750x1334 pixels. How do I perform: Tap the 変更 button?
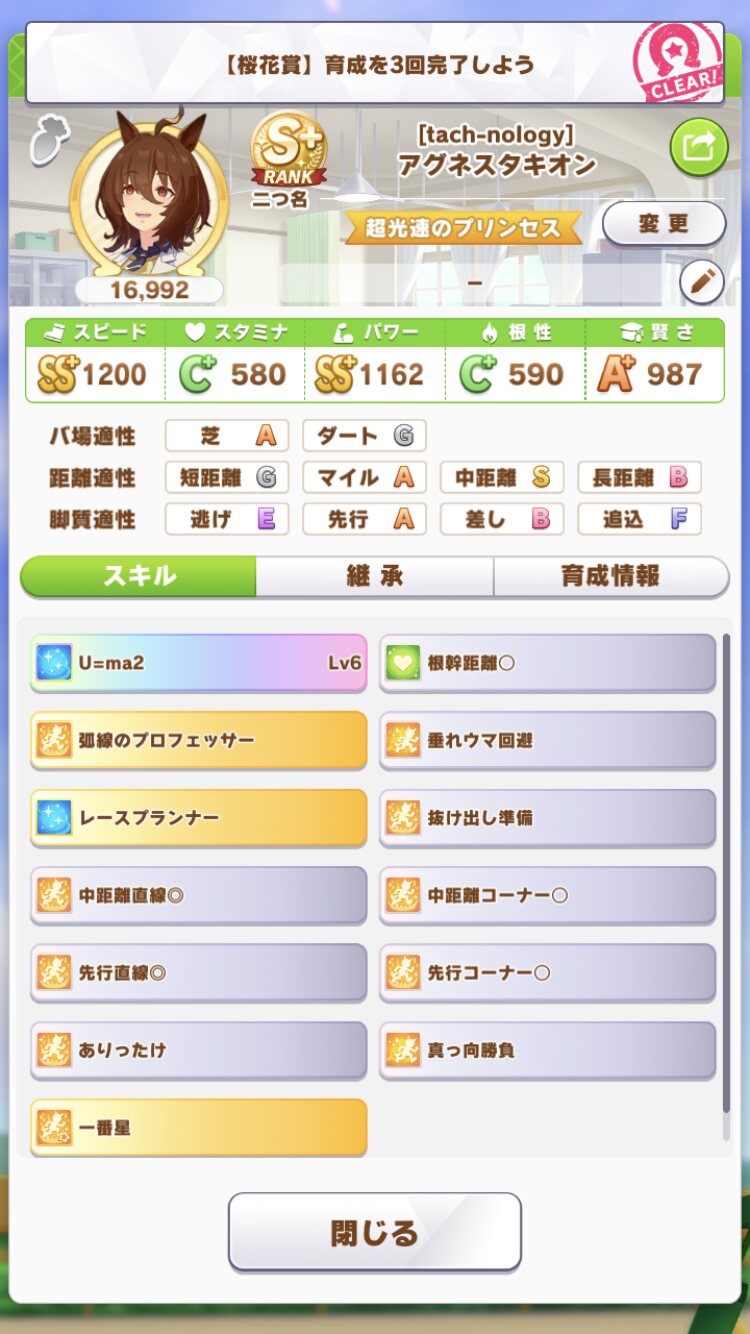pyautogui.click(x=663, y=223)
